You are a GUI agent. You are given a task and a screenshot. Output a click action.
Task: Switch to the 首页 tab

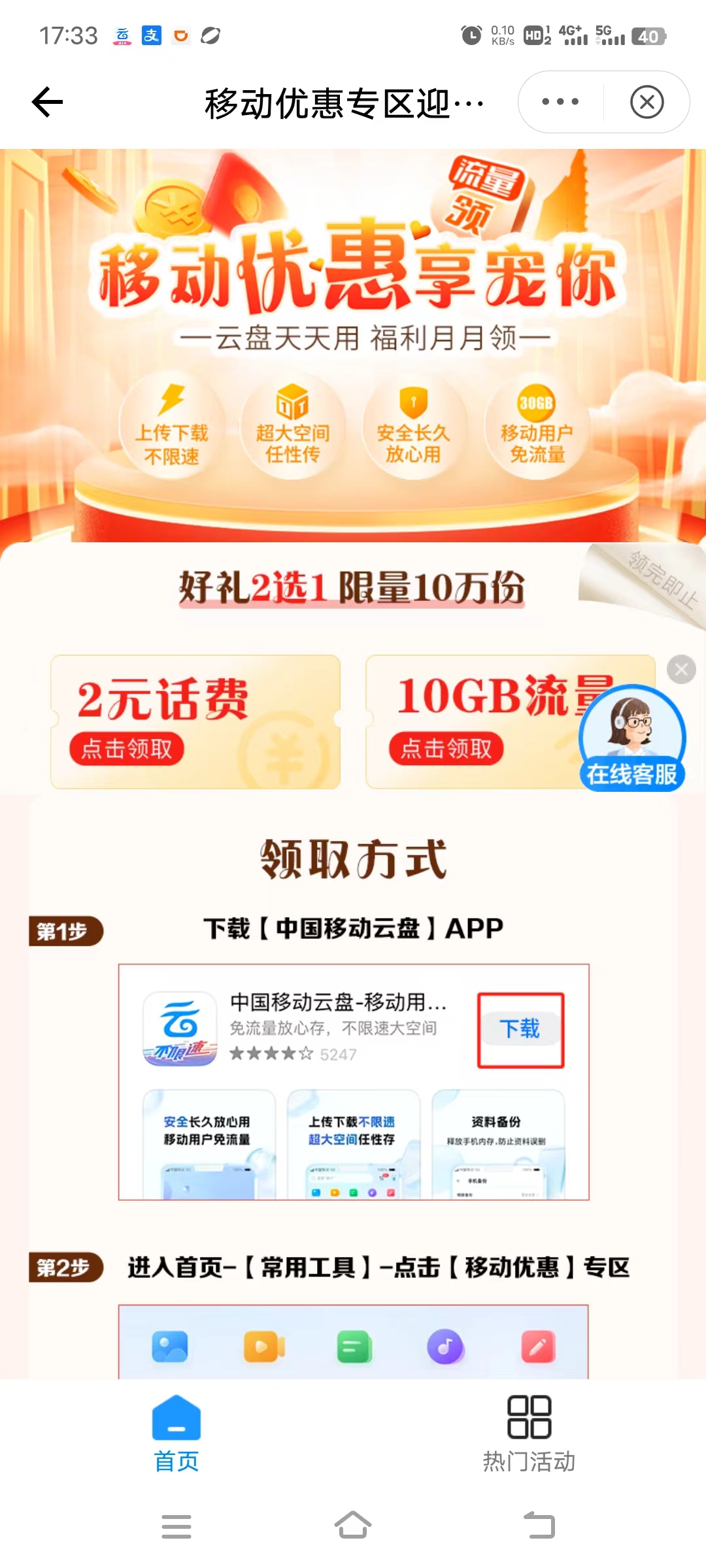point(176,1432)
